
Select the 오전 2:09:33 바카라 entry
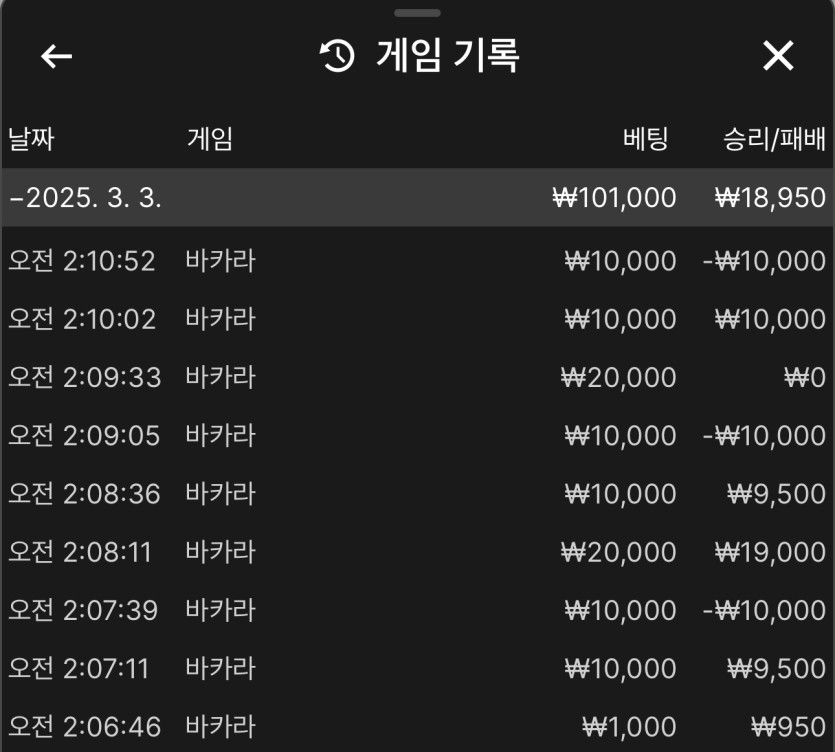click(417, 378)
